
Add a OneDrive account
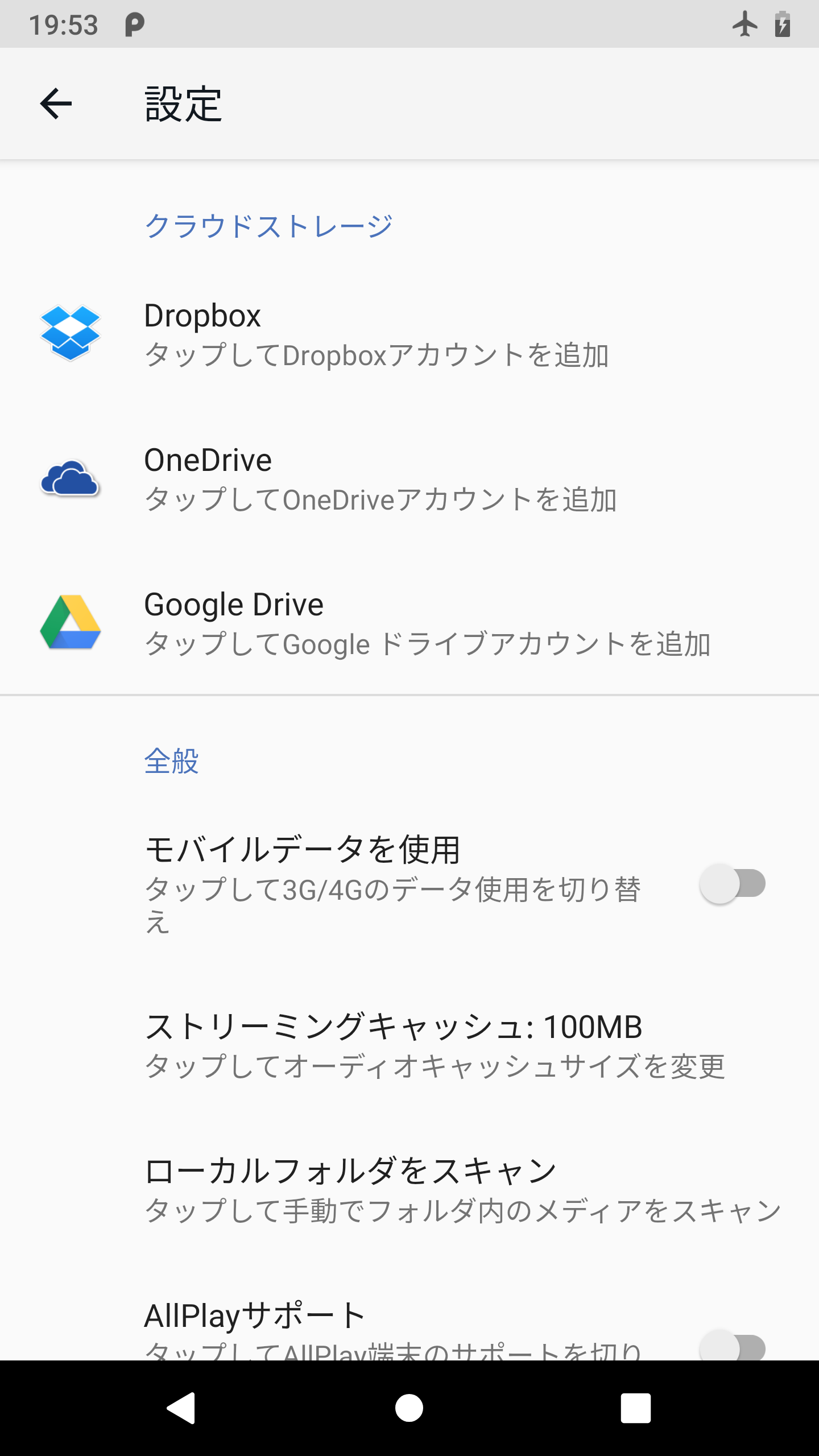409,478
